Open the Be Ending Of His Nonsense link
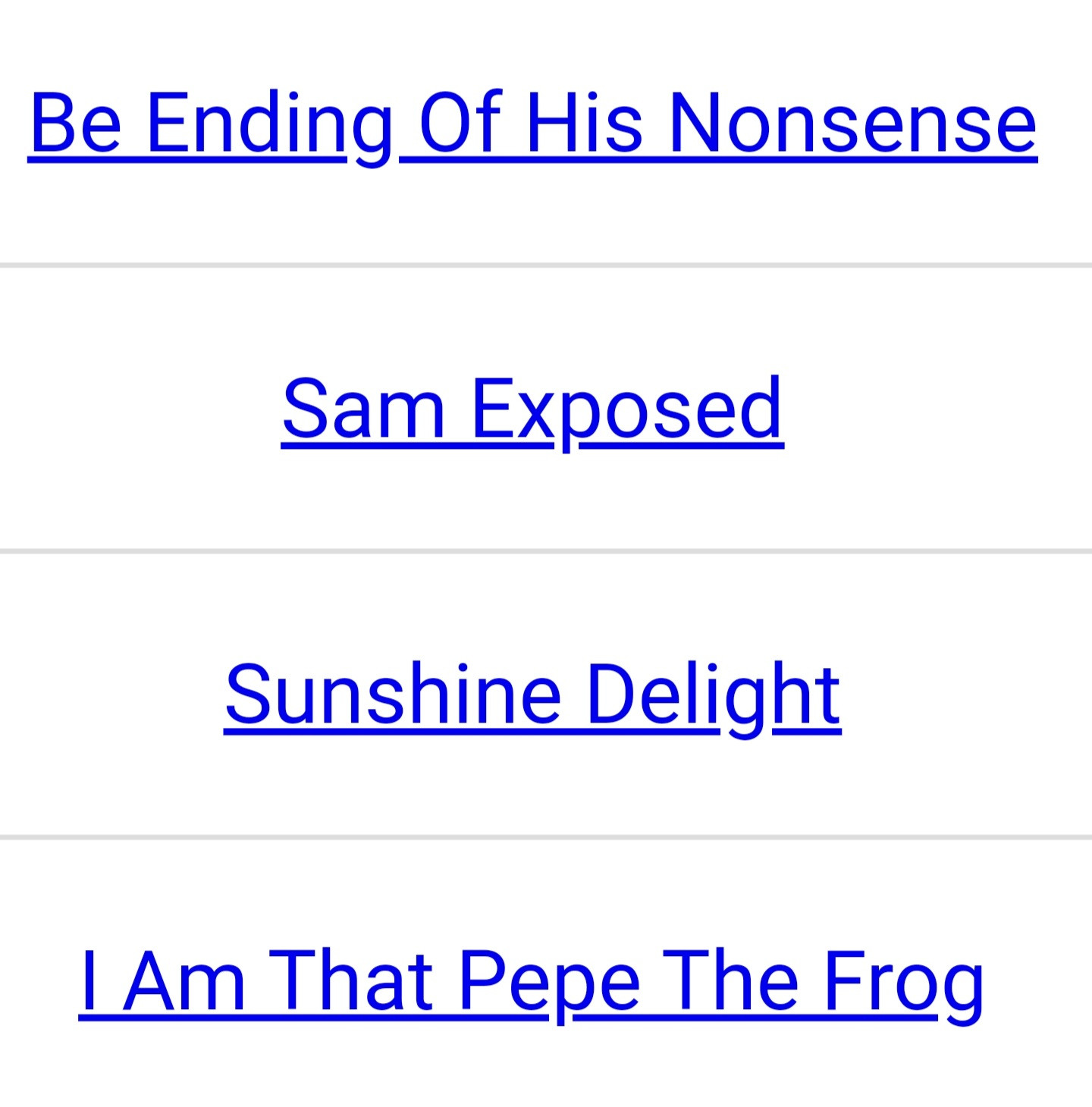Viewport: 1092px width, 1107px height. coord(532,124)
